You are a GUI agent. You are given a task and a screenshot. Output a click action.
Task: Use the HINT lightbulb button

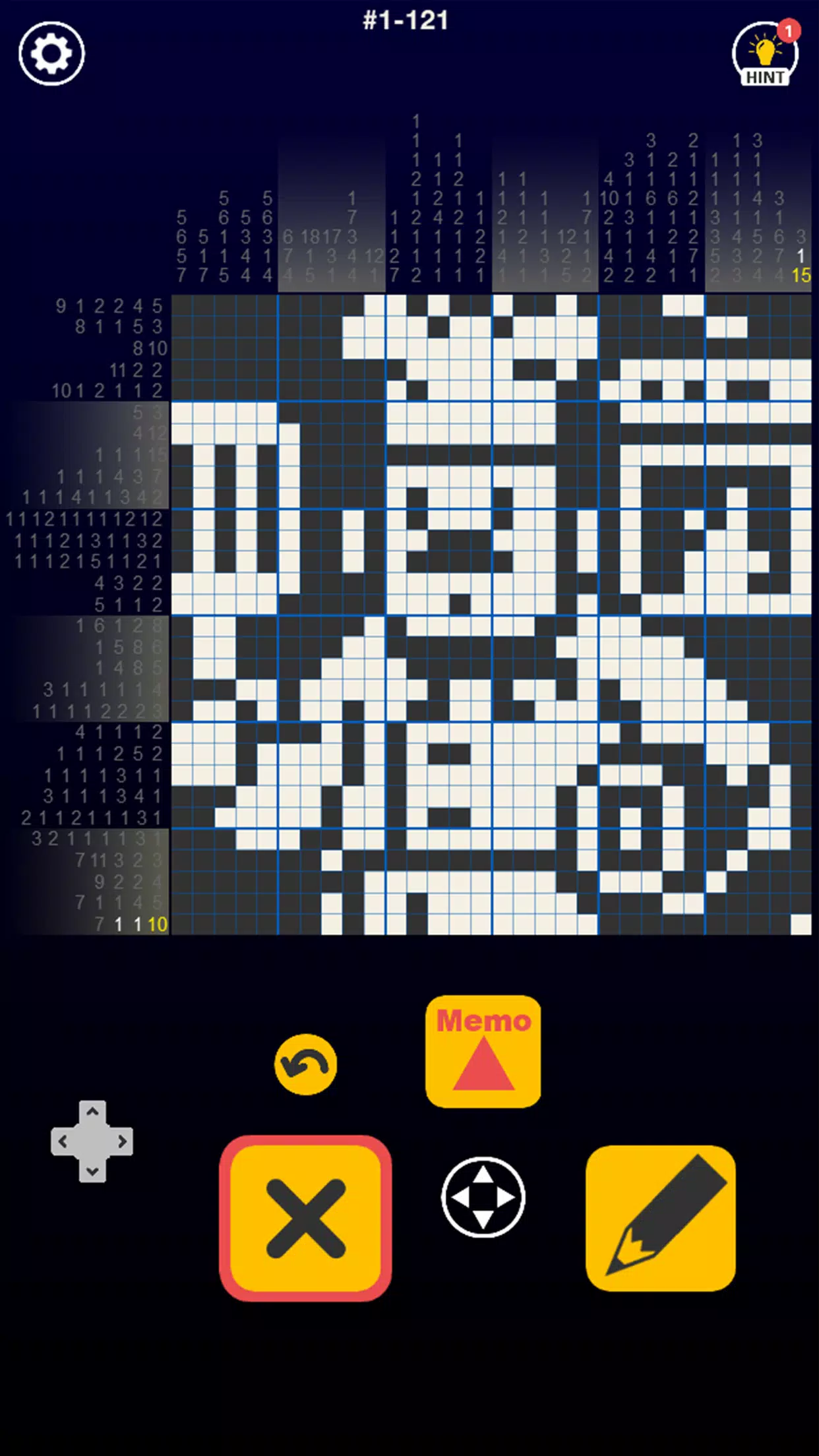[766, 54]
